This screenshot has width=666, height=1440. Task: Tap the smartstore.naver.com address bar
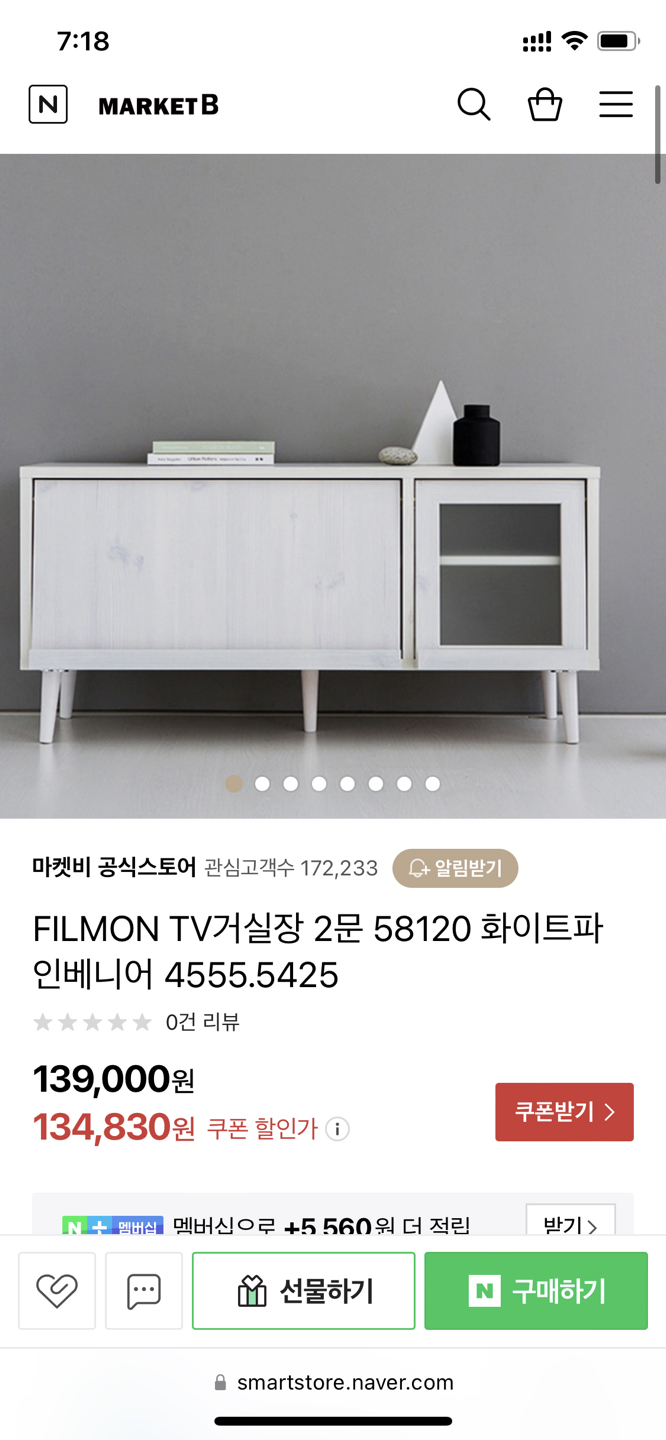coord(333,1383)
